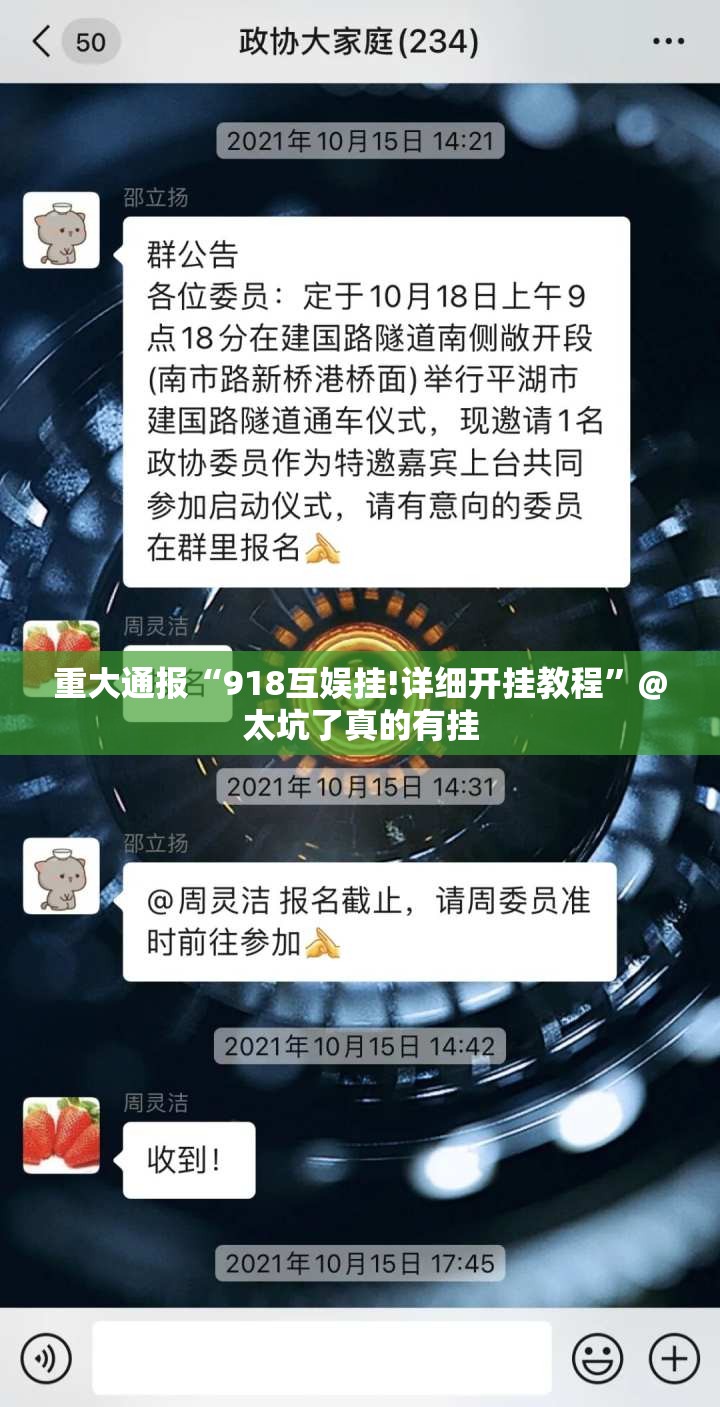Open the group chat options menu
Viewport: 720px width, 1407px height.
668,42
